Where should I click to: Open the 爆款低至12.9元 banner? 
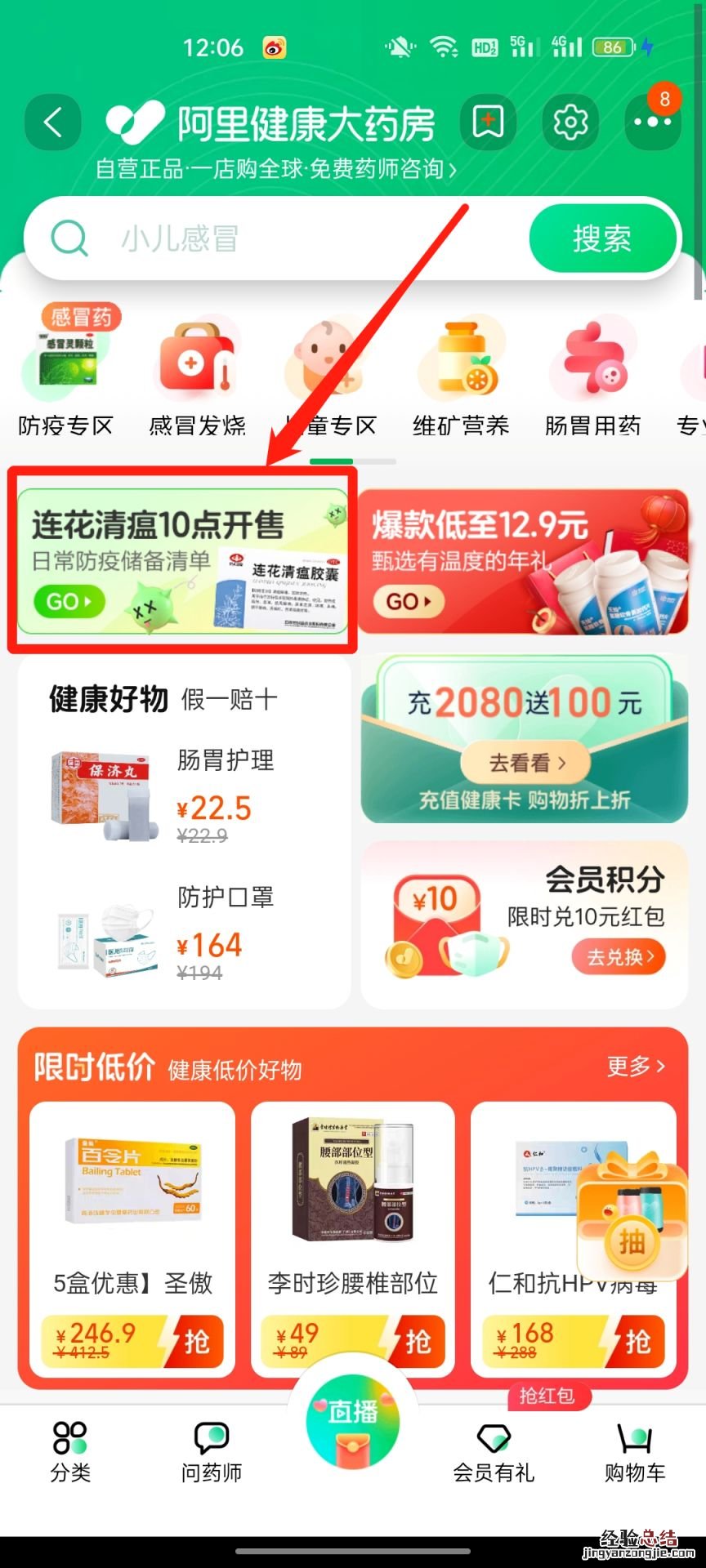coord(523,560)
